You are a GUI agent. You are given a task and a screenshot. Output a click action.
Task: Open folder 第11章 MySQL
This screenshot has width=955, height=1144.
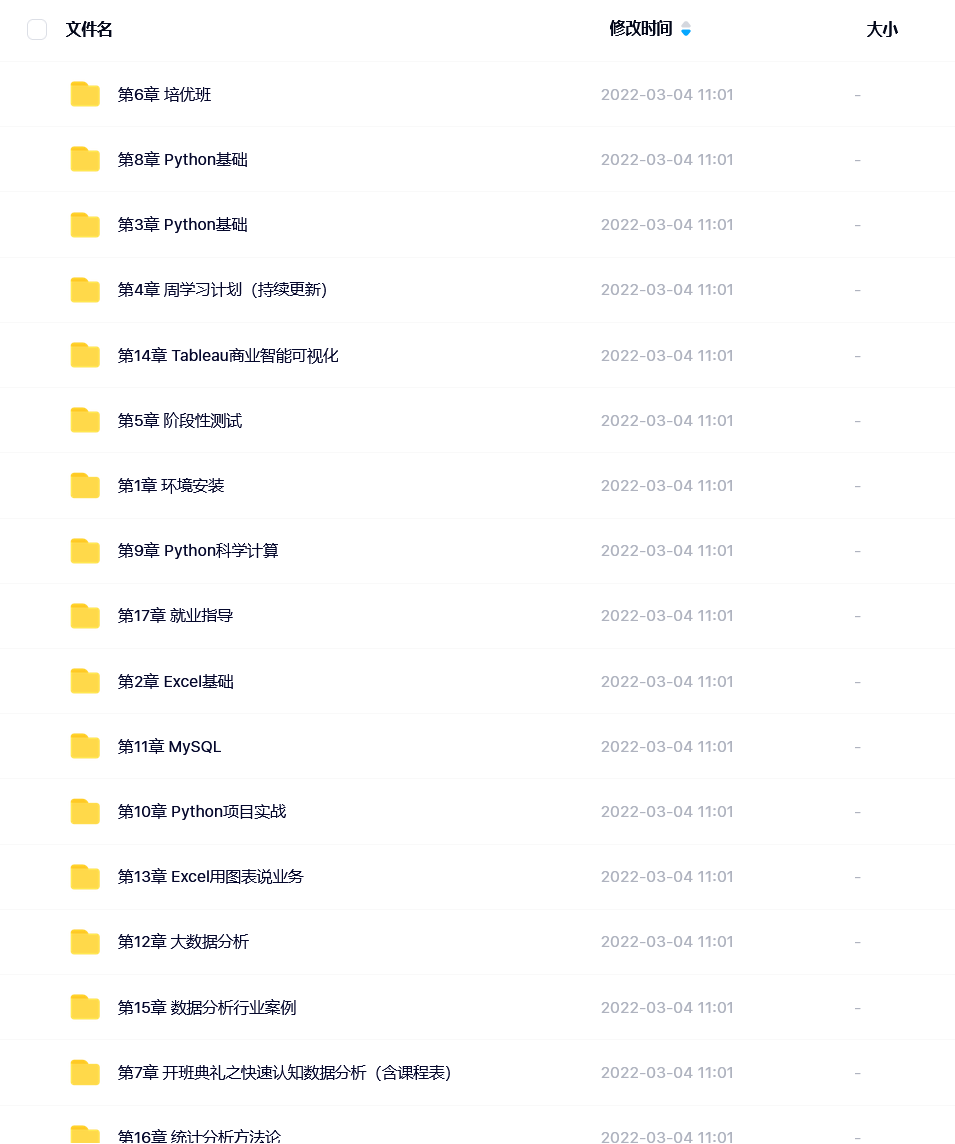tap(169, 747)
